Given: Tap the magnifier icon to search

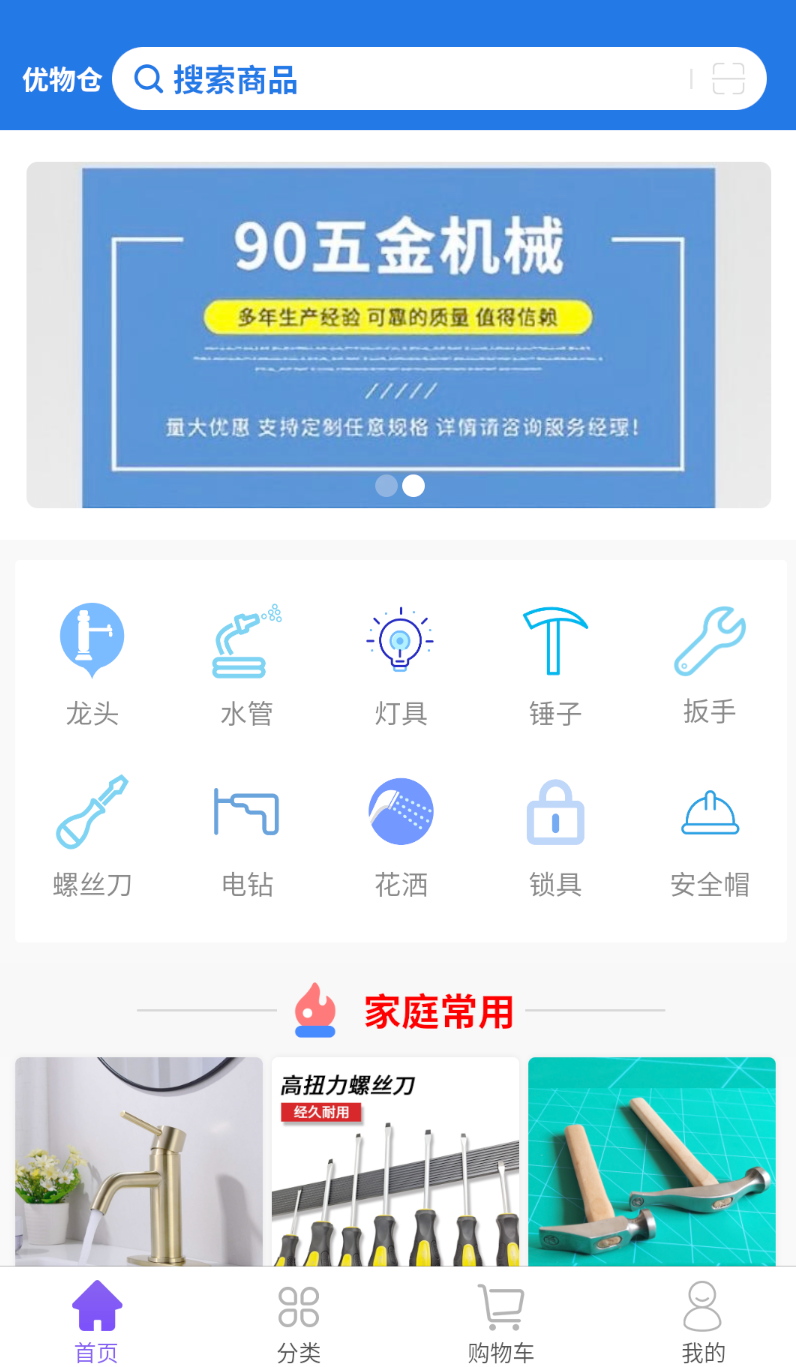Looking at the screenshot, I should [148, 78].
